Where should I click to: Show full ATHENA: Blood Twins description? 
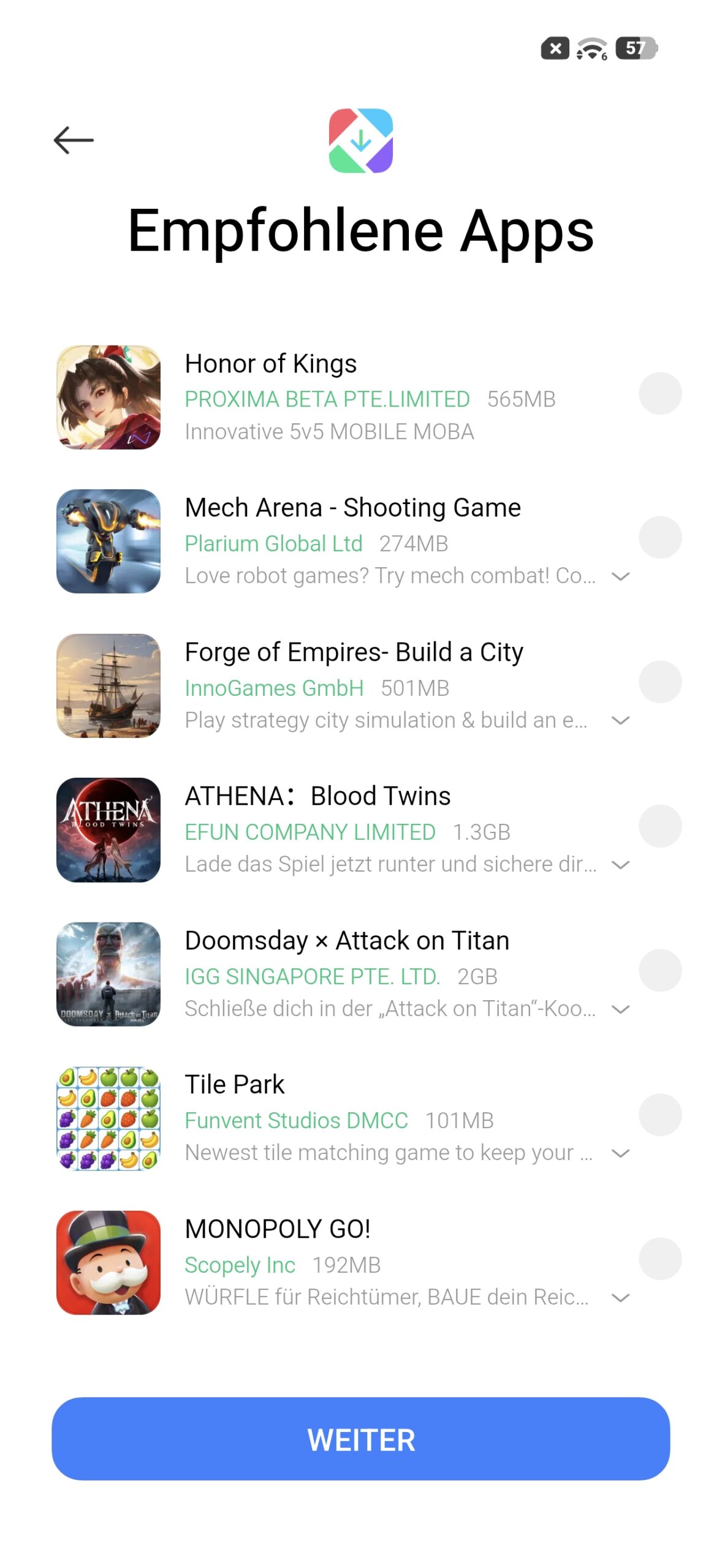(620, 865)
